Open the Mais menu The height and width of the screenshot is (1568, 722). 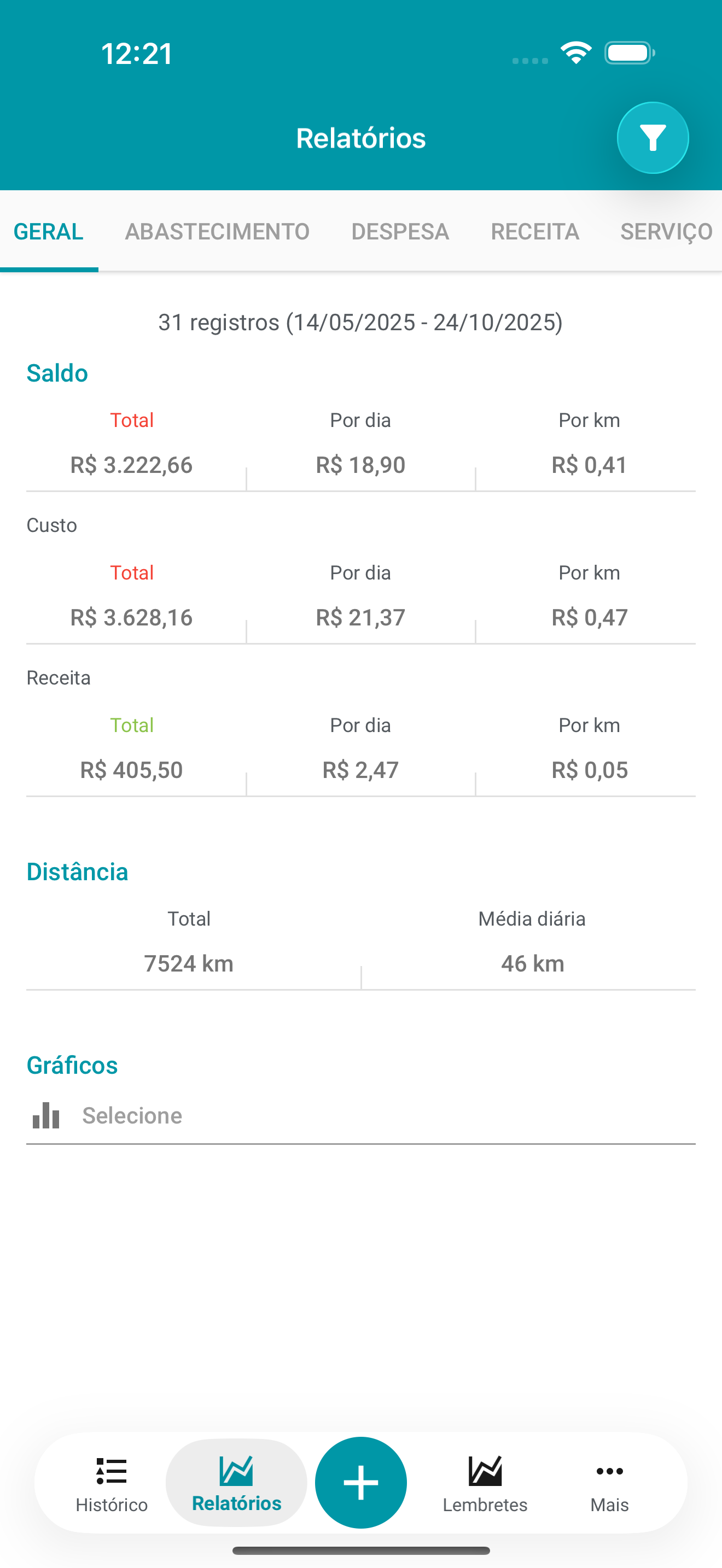pyautogui.click(x=609, y=1483)
